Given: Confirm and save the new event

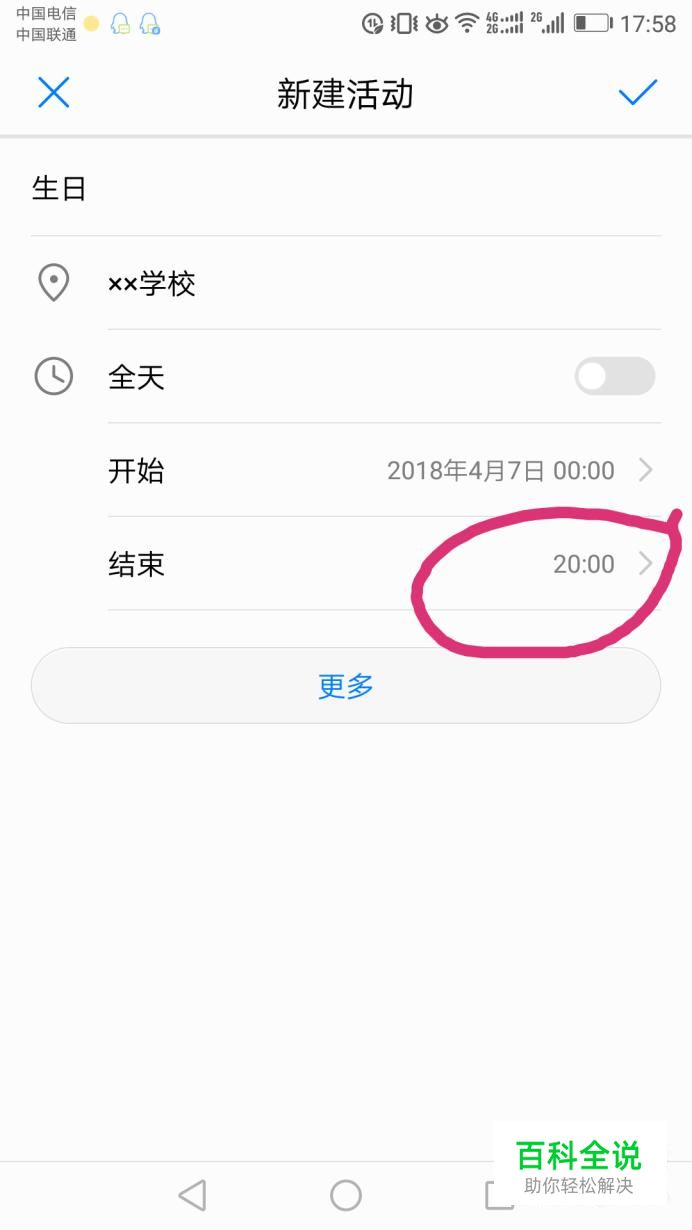Looking at the screenshot, I should point(638,93).
